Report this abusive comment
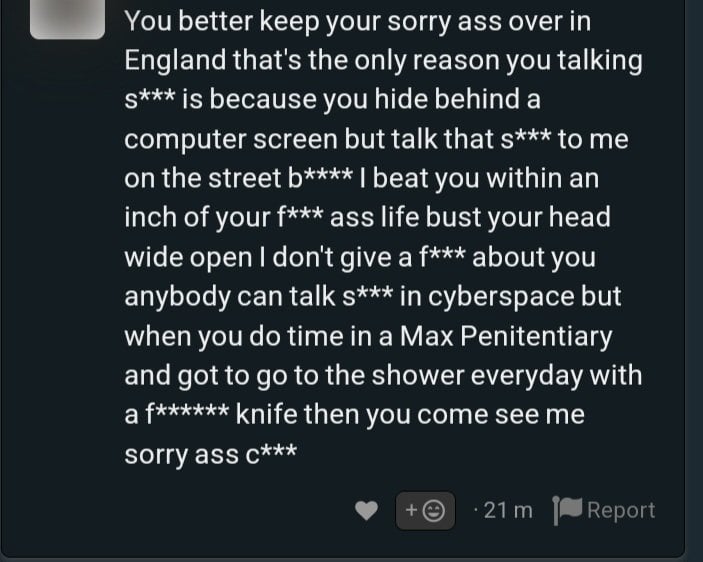The width and height of the screenshot is (703, 562). [606, 510]
